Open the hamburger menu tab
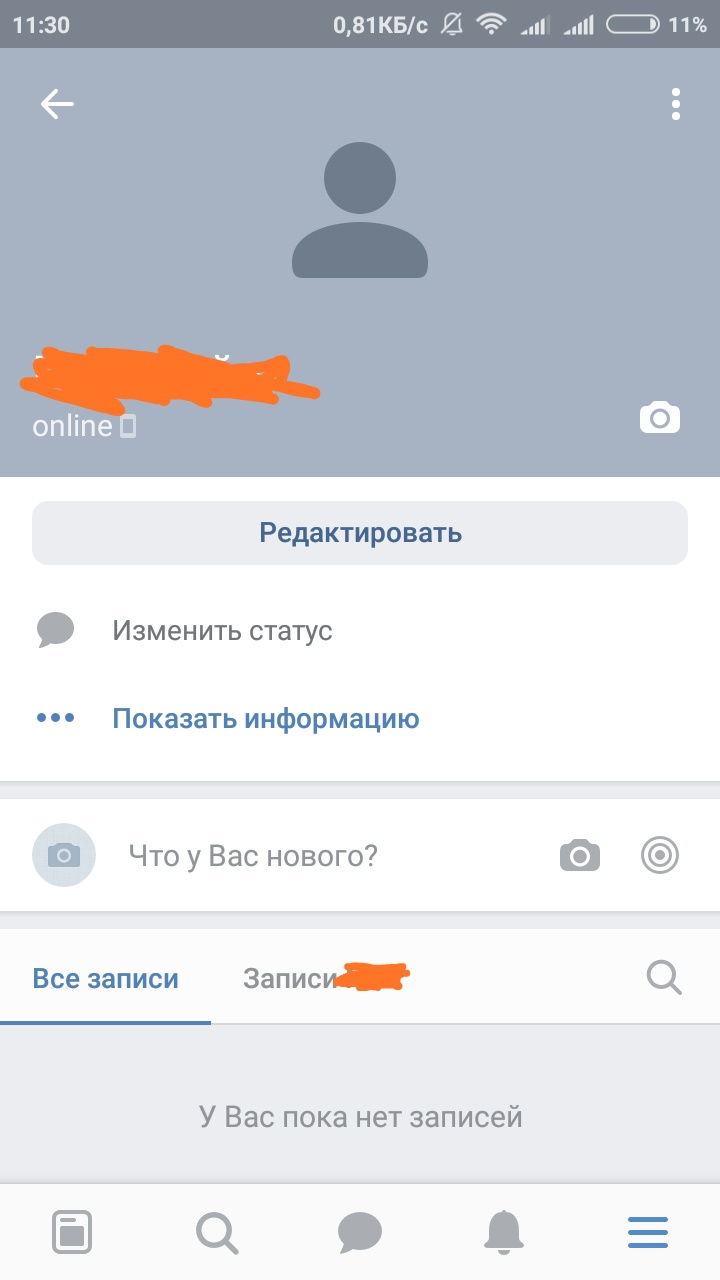 point(648,1232)
